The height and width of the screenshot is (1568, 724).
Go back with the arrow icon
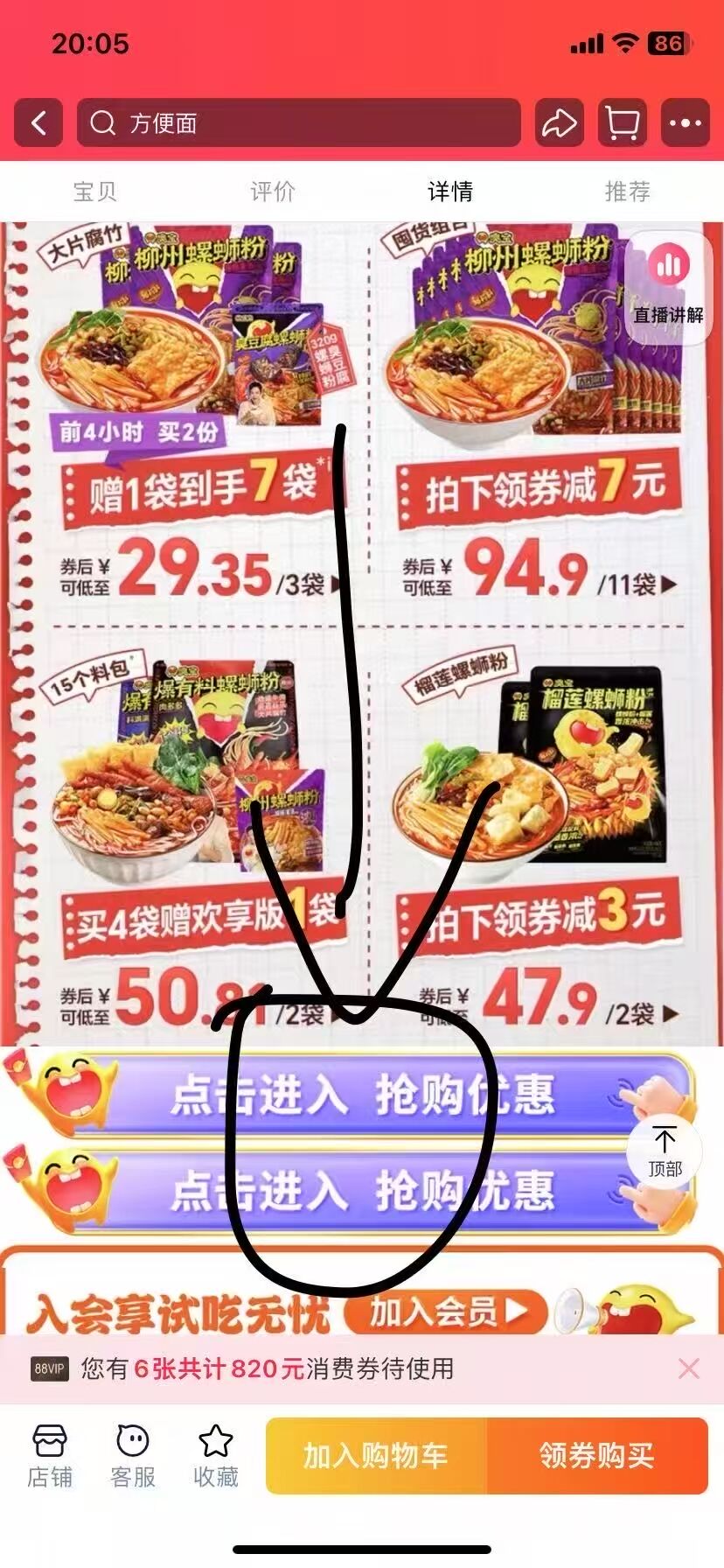38,123
